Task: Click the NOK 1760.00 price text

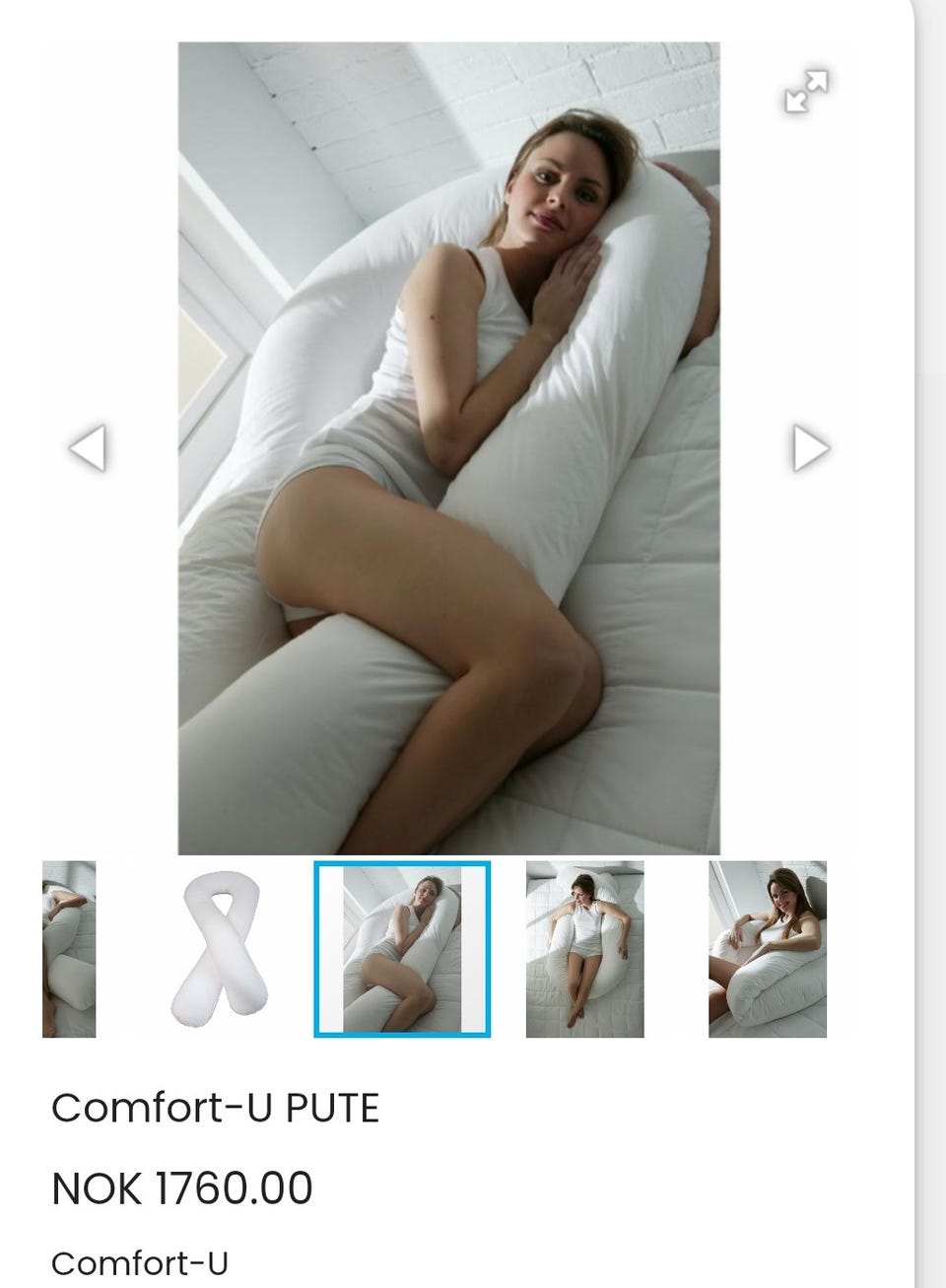Action: pyautogui.click(x=183, y=1187)
